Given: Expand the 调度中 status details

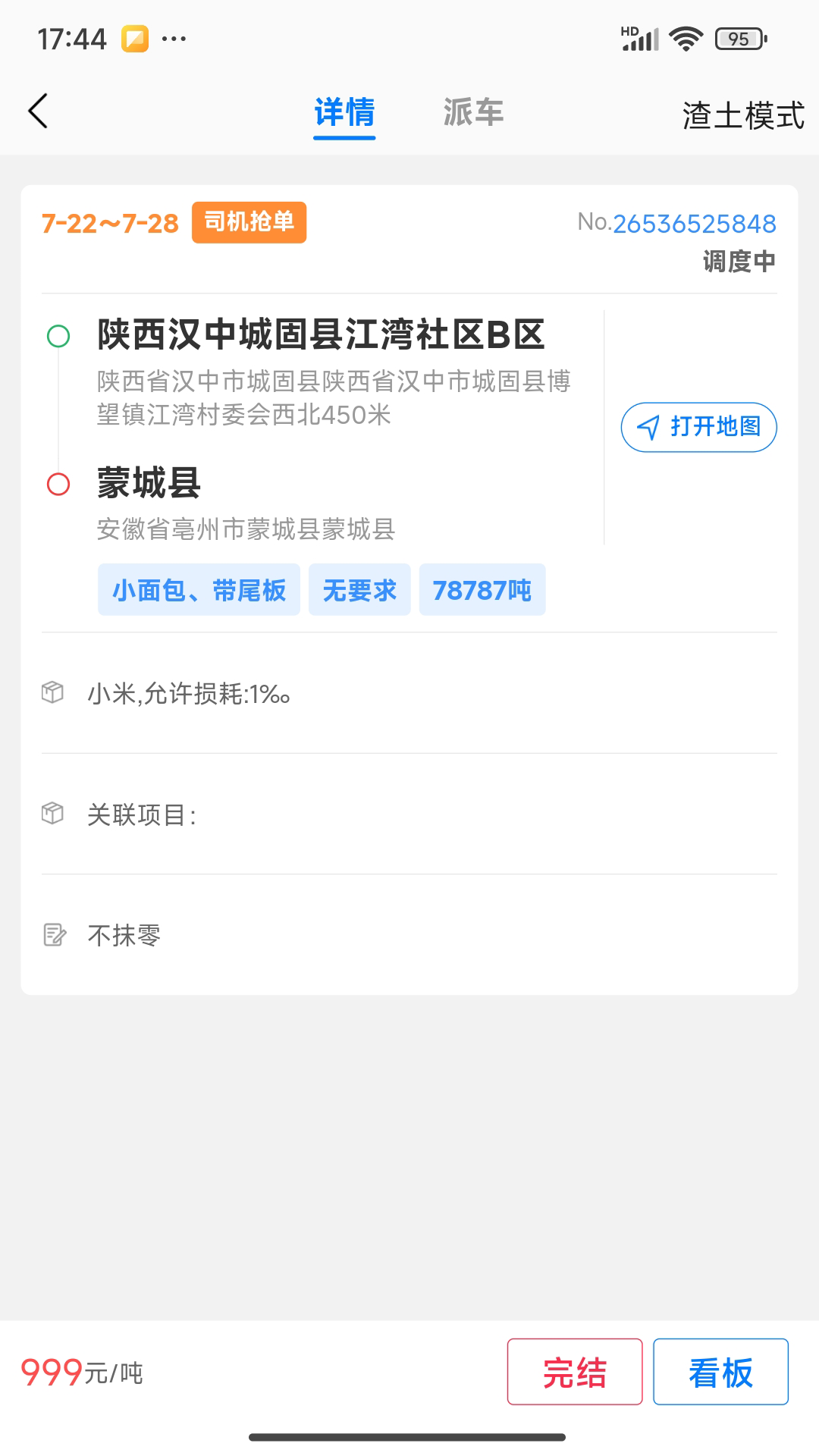Looking at the screenshot, I should 738,262.
